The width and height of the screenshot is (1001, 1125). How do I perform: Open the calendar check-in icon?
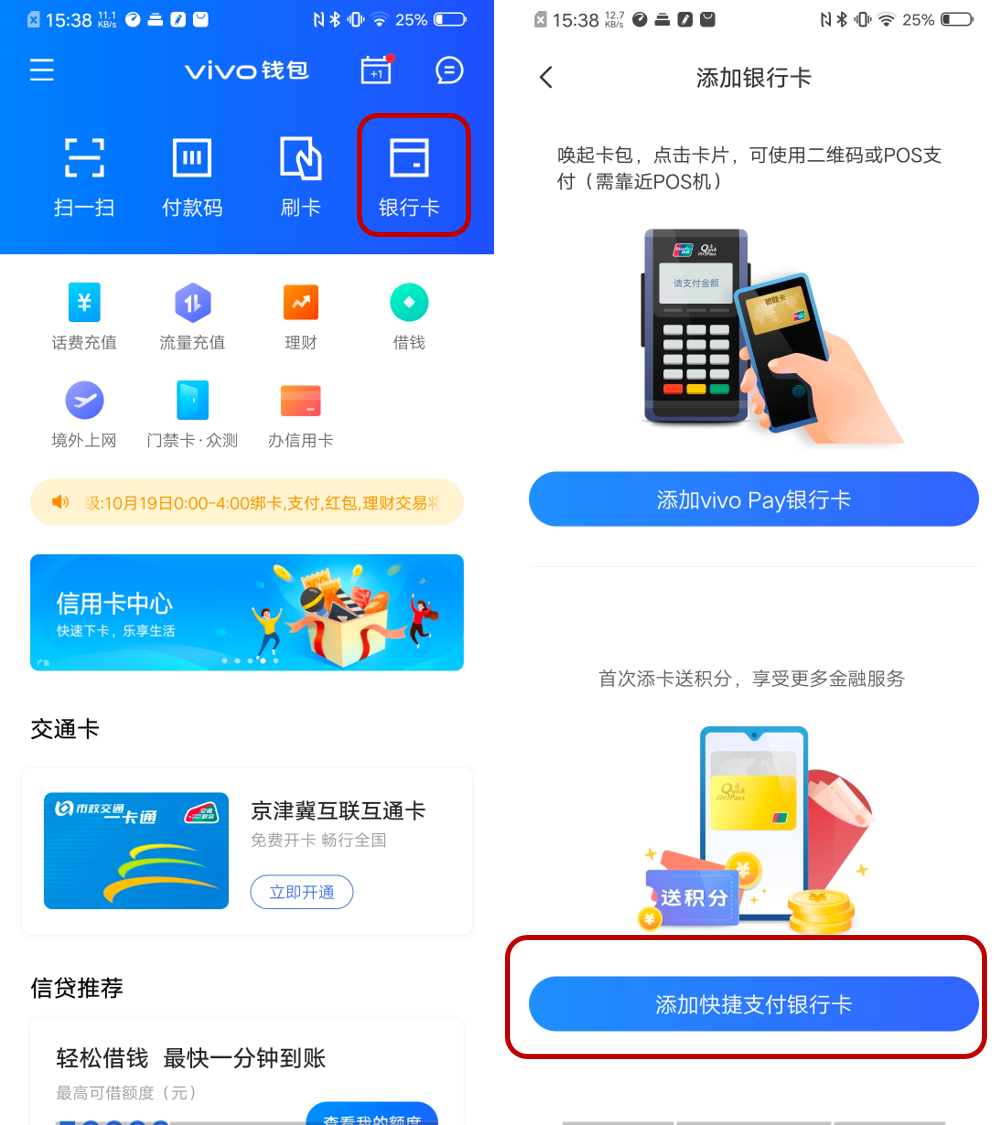point(376,70)
